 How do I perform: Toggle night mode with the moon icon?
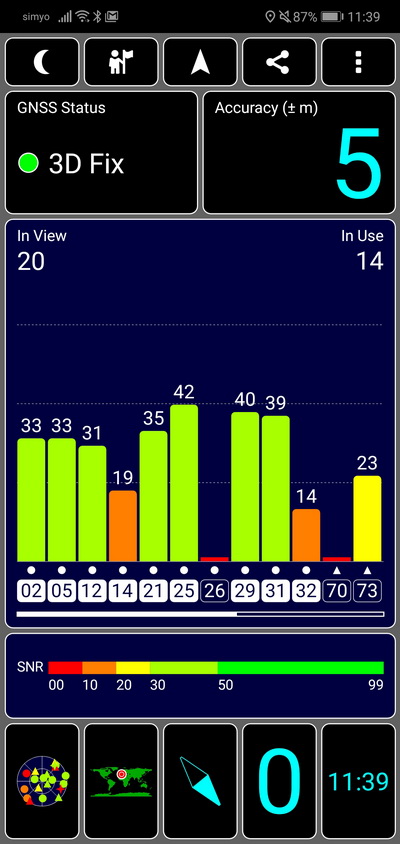point(42,62)
